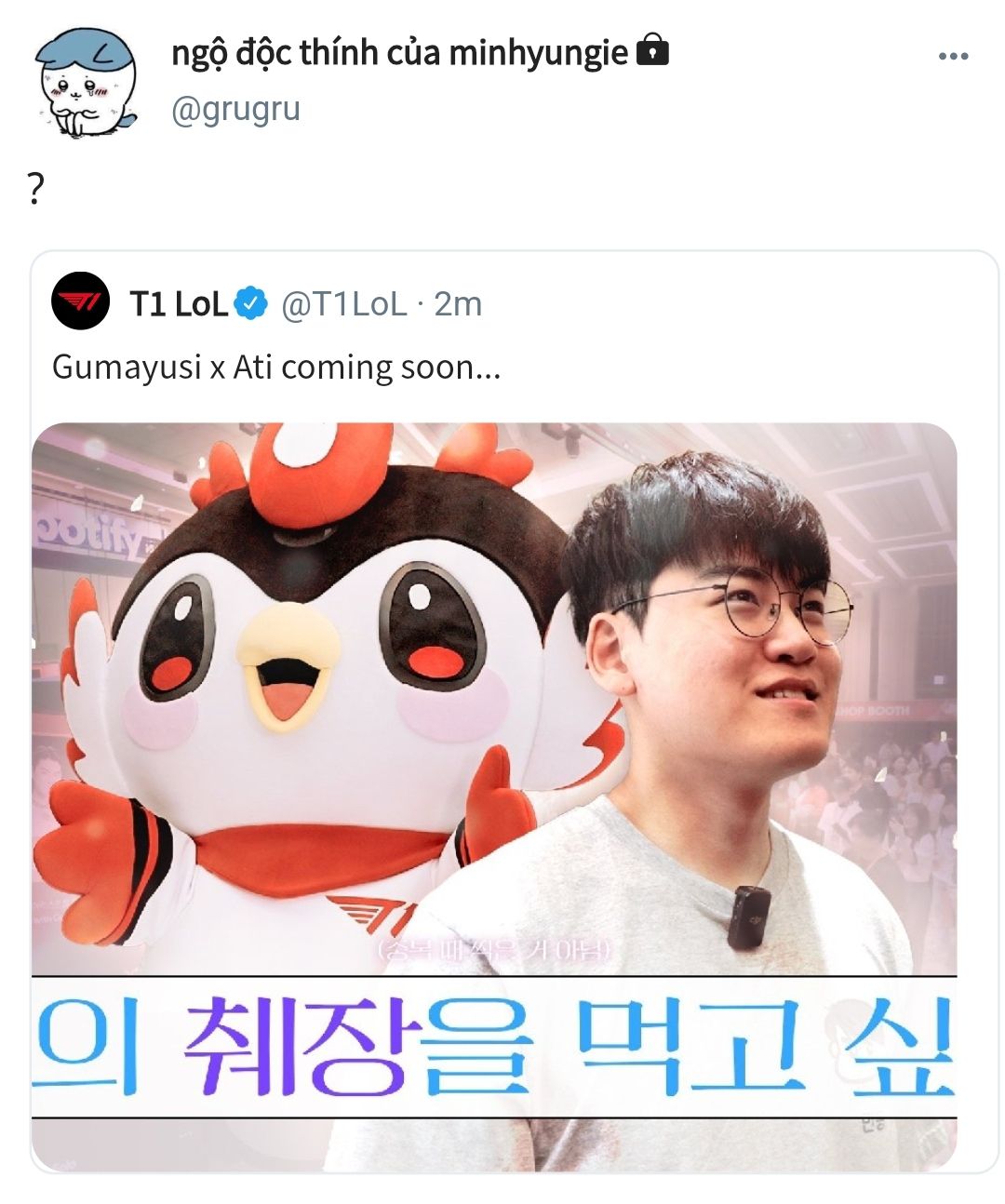The width and height of the screenshot is (1005, 1204).
Task: Open grugru's profile picture
Action: tap(86, 83)
